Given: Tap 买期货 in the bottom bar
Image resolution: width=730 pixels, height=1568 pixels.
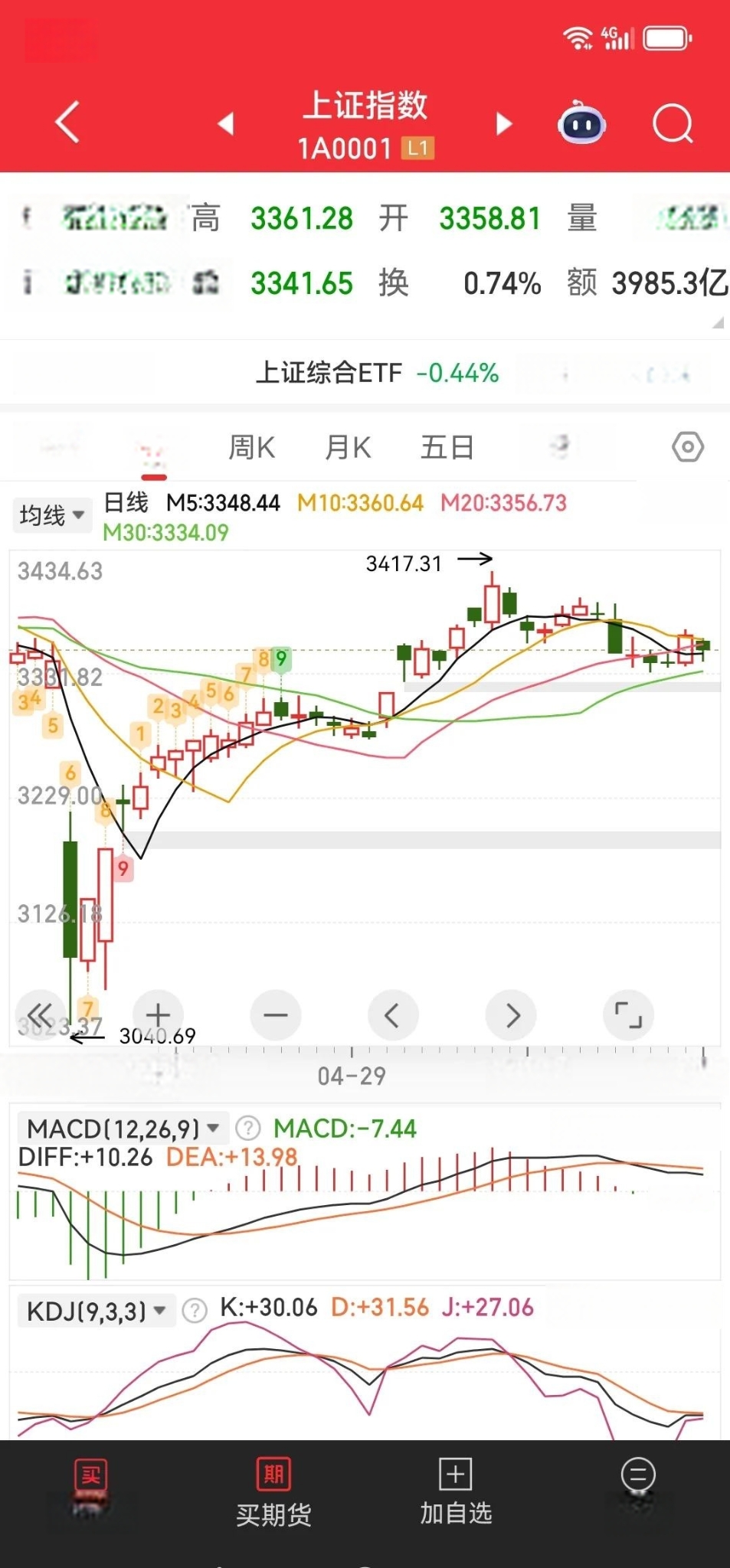Looking at the screenshot, I should pyautogui.click(x=273, y=1493).
